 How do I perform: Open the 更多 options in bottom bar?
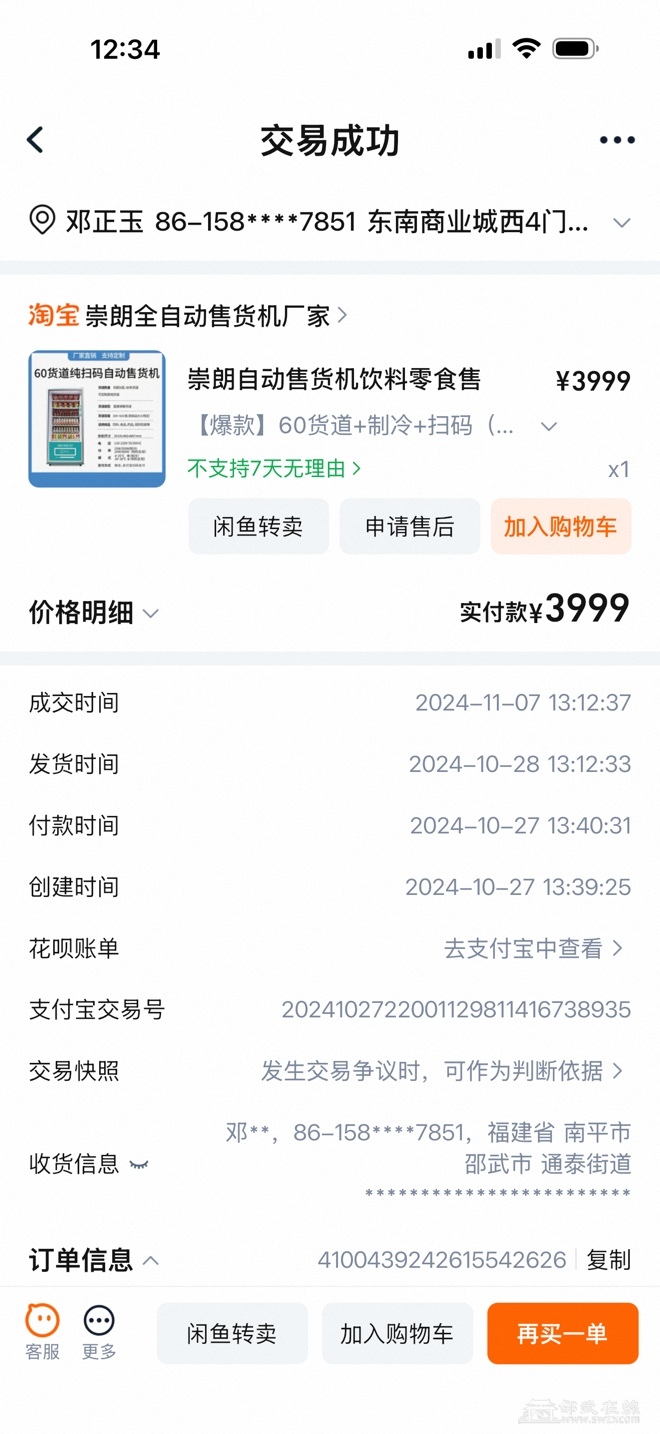99,1332
